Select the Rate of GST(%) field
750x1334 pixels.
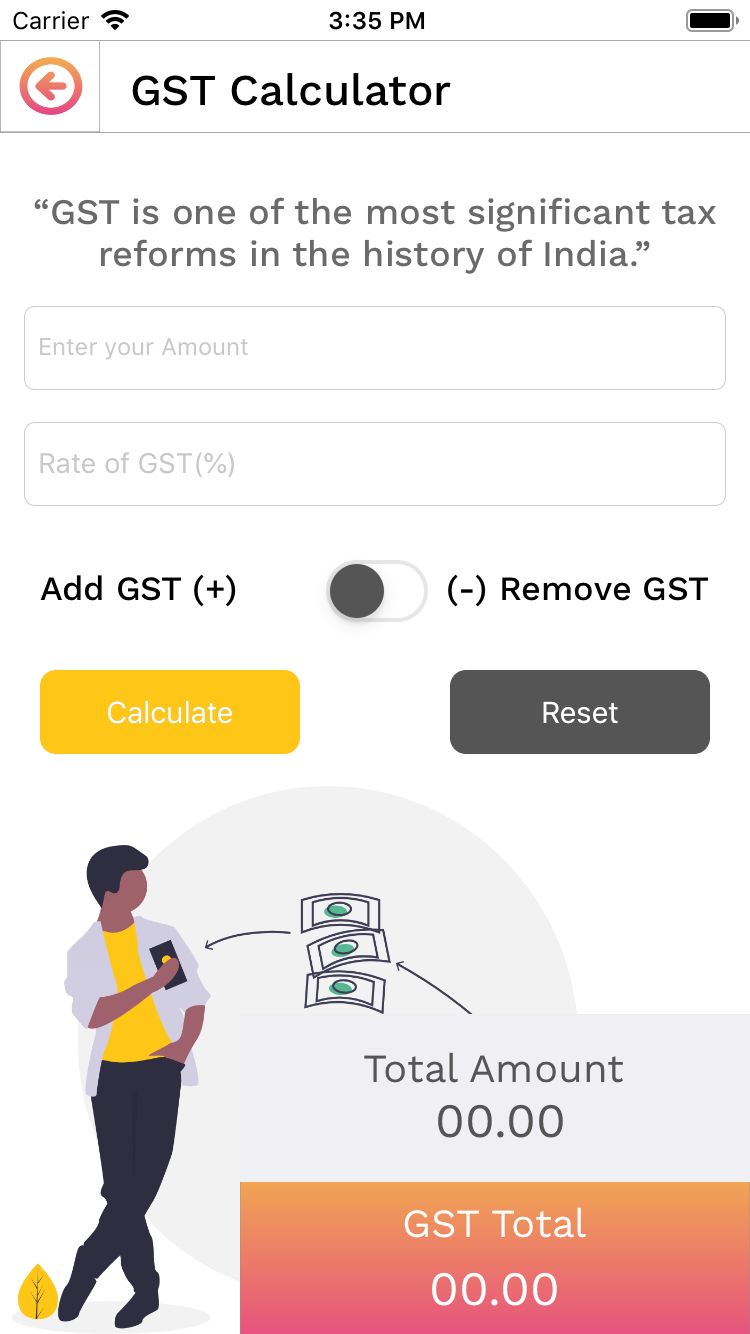tap(374, 464)
